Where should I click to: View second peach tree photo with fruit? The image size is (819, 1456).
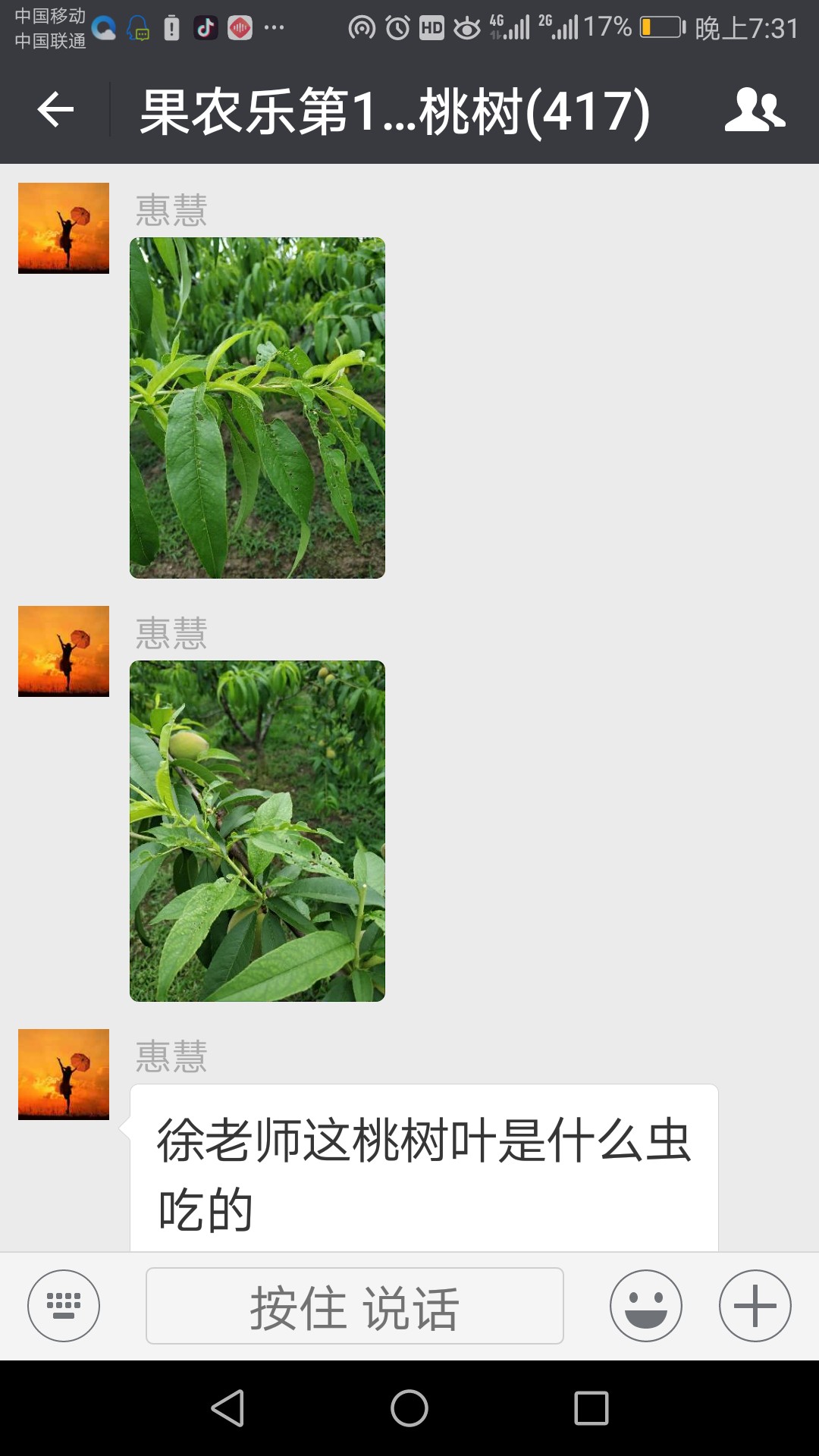point(257,831)
